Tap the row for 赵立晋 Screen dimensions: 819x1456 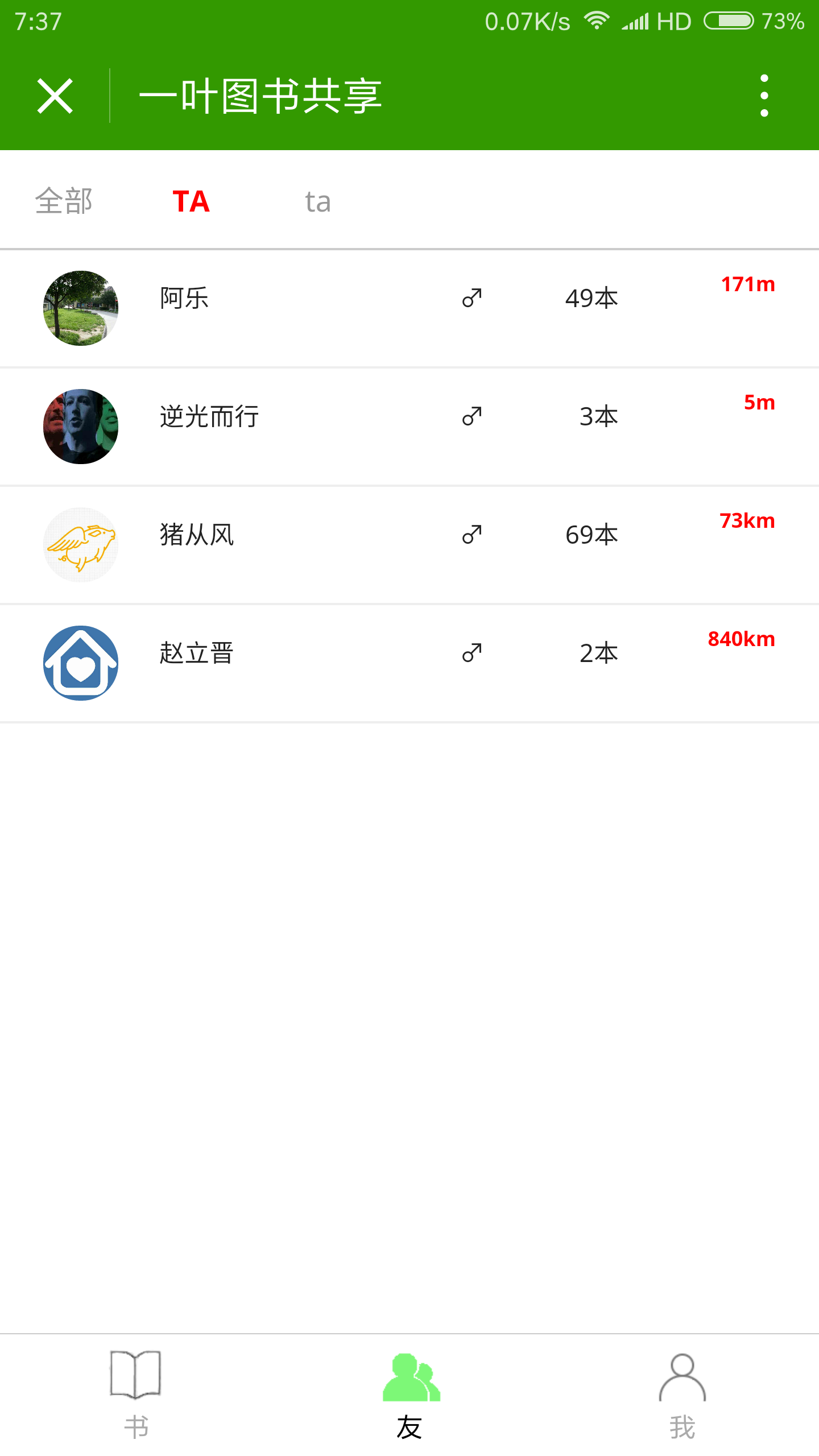tap(409, 663)
